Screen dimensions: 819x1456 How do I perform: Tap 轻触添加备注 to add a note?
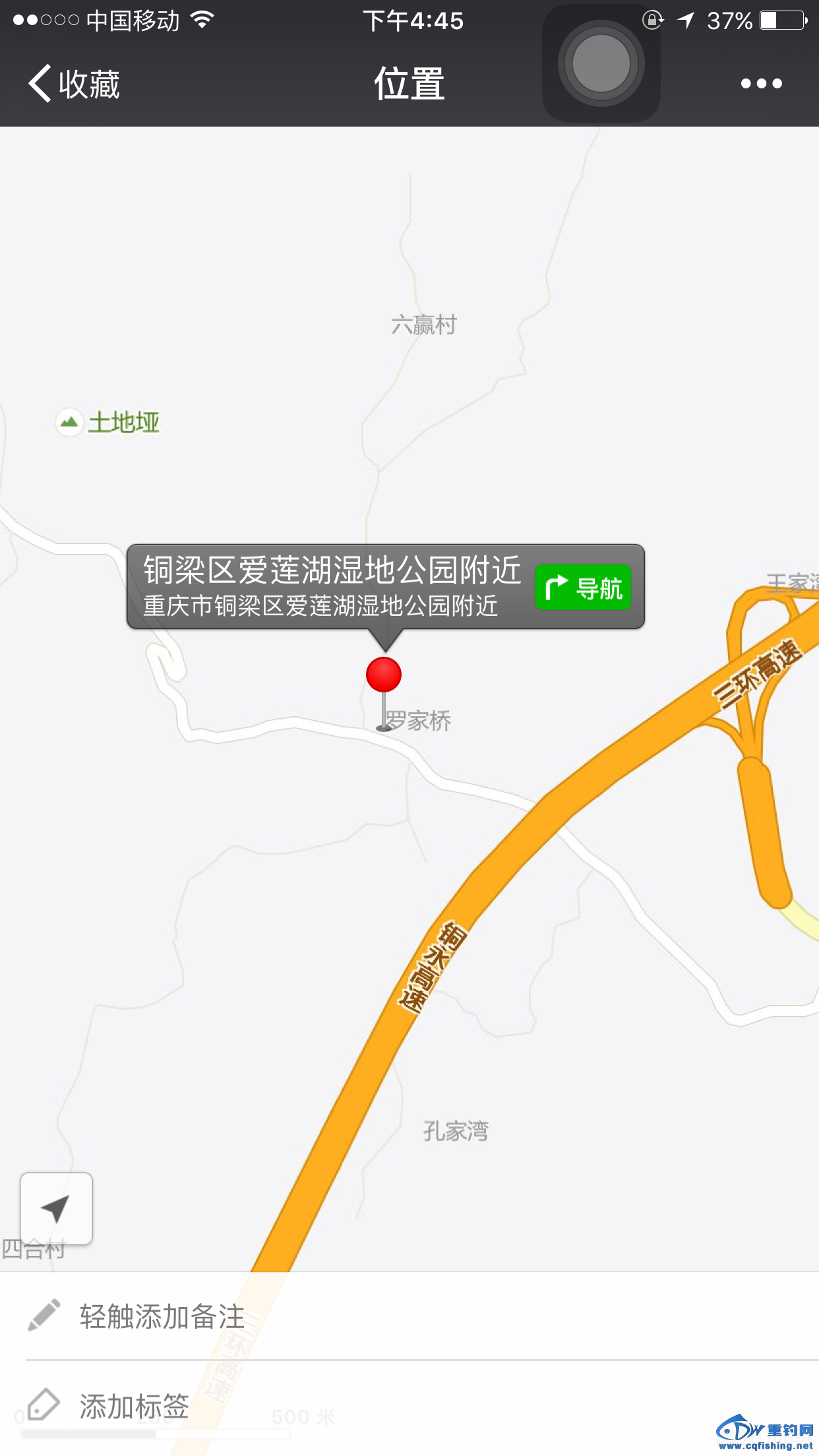[x=162, y=1316]
